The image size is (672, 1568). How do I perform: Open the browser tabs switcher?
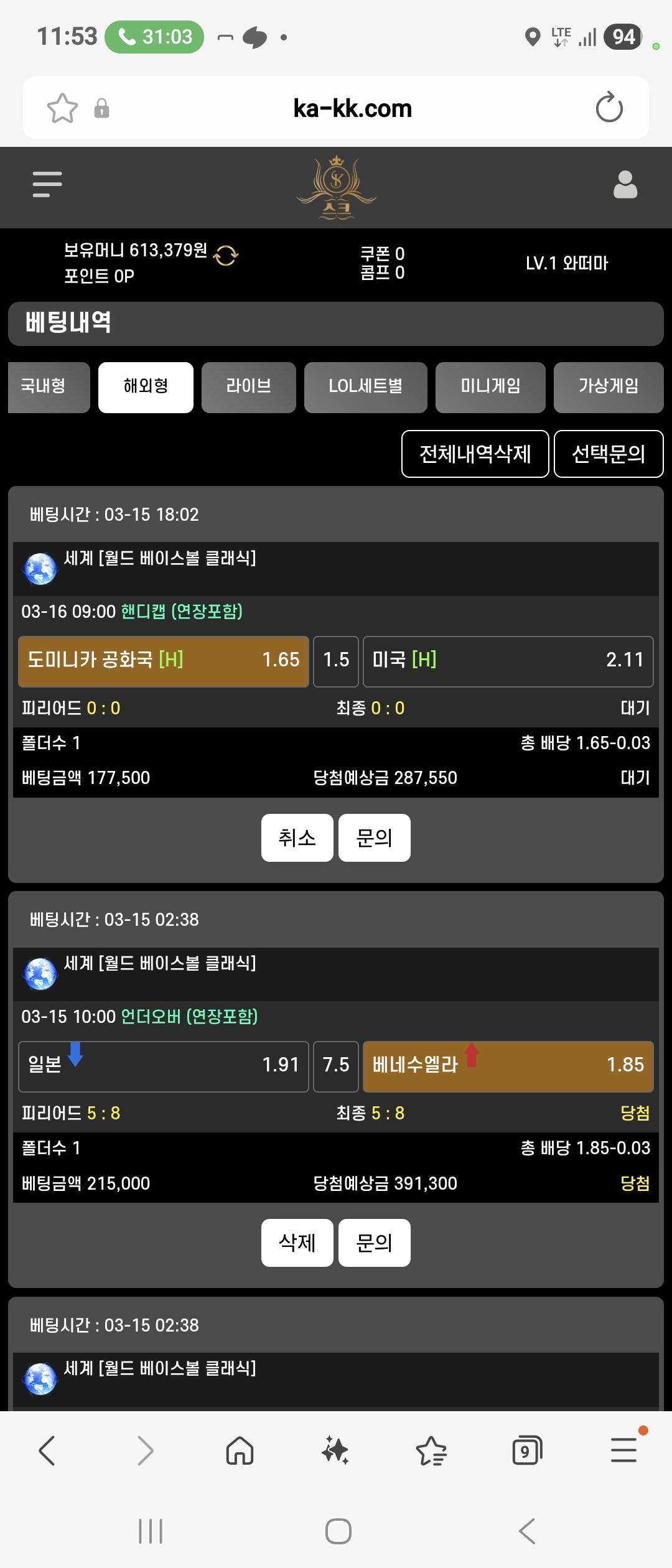pos(526,1451)
